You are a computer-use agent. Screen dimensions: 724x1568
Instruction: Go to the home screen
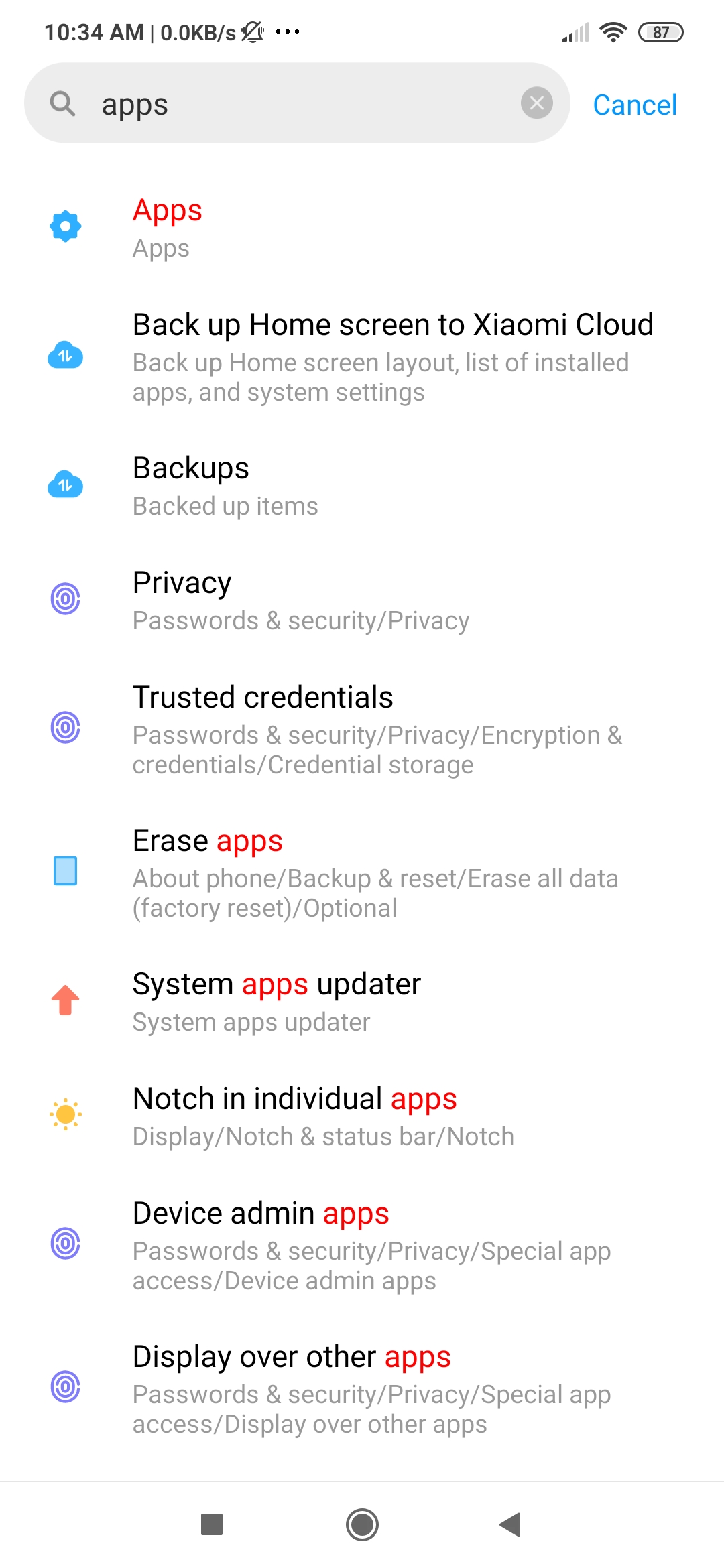[x=362, y=1524]
